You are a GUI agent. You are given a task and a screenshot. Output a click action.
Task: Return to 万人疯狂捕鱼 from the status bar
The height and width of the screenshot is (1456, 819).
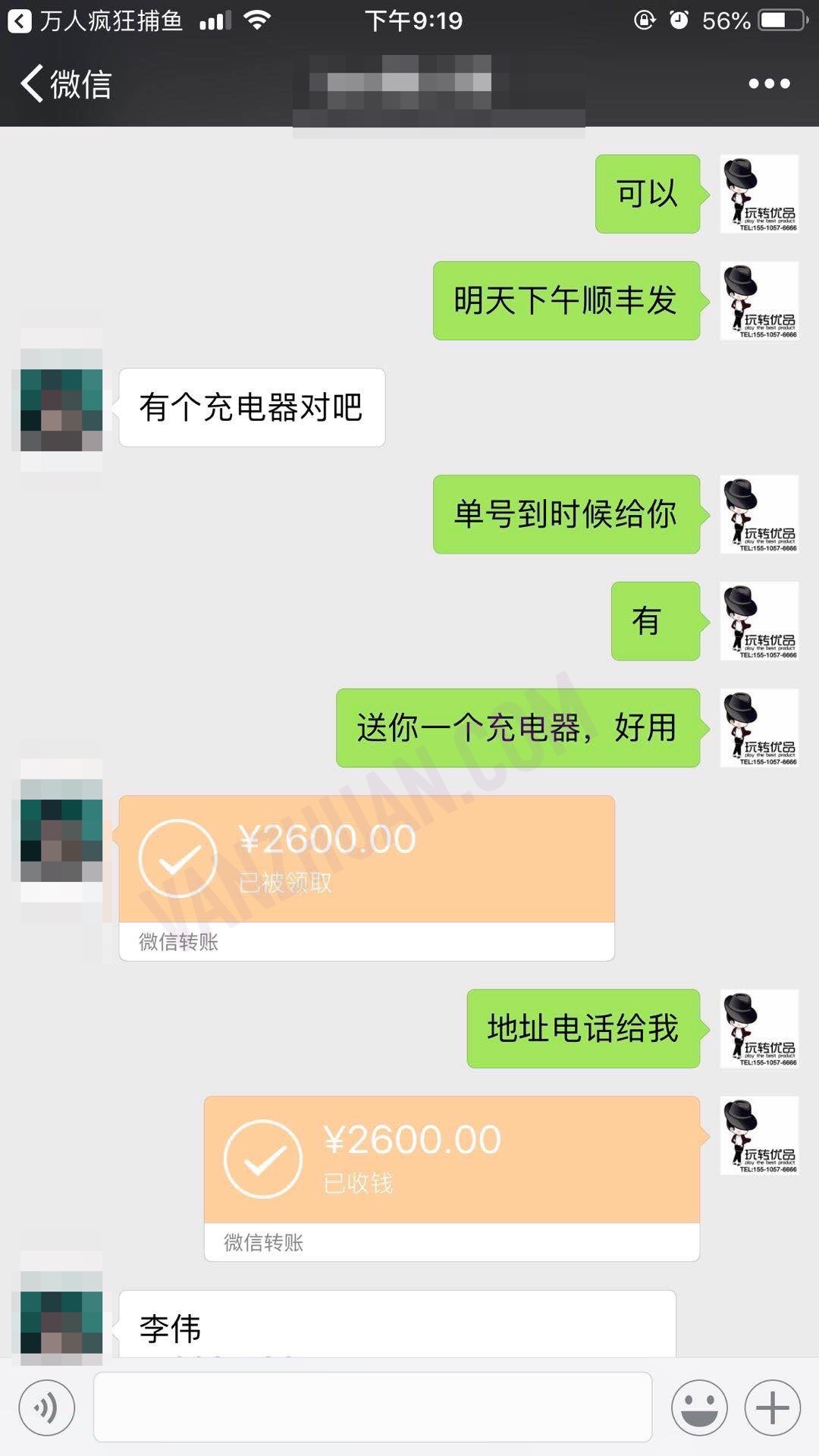coord(95,20)
